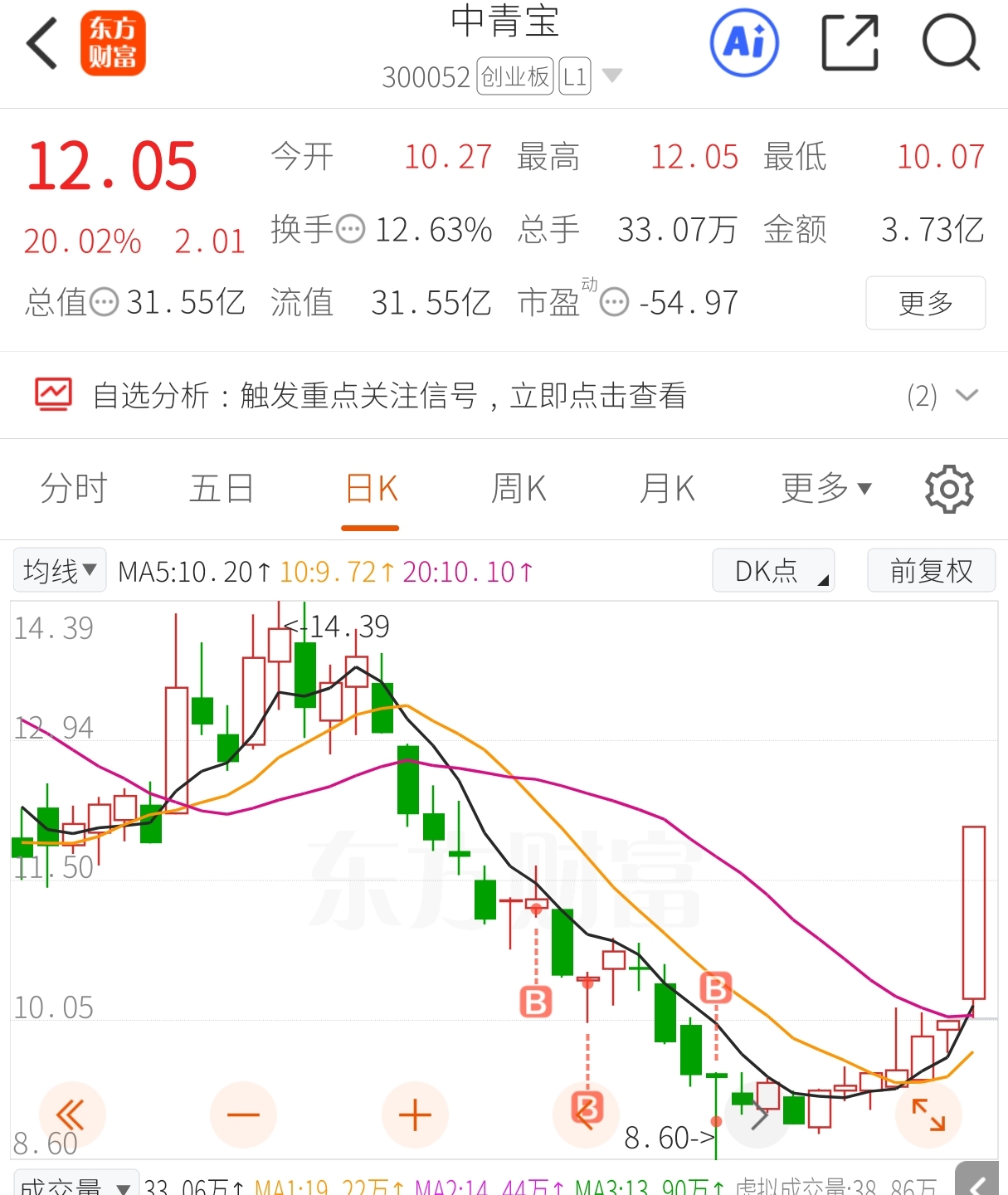
Task: Zoom out the K-line chart
Action: (243, 1115)
